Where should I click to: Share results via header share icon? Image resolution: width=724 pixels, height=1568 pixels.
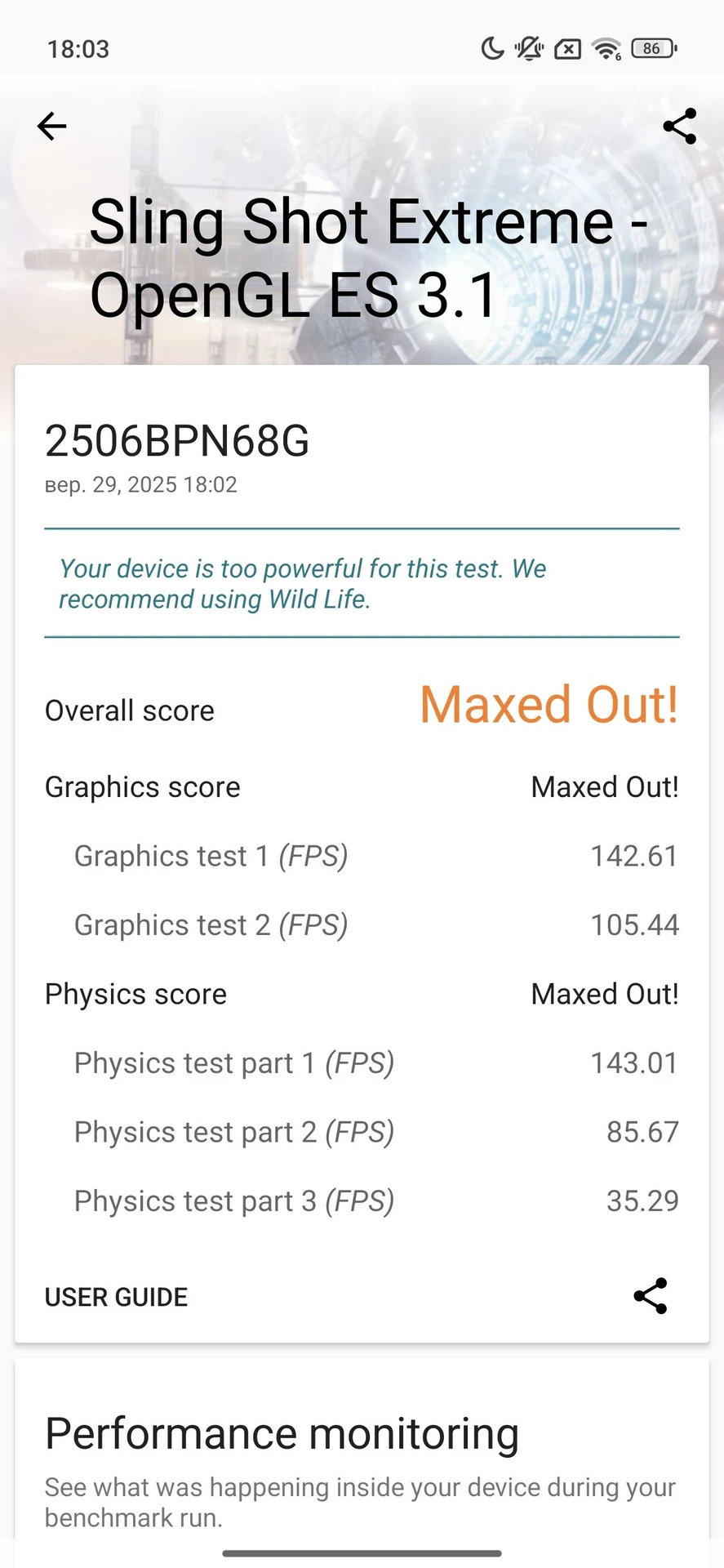(679, 127)
